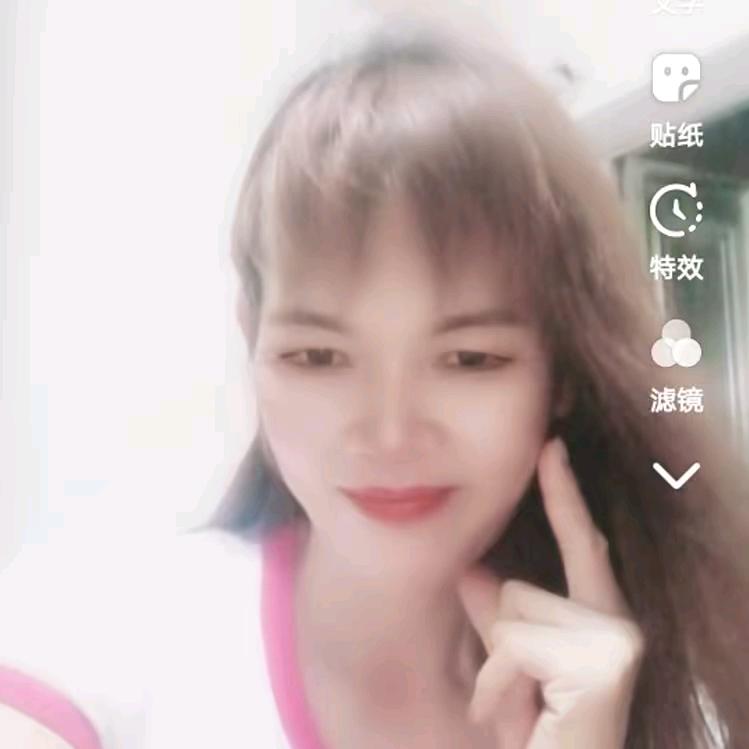Image resolution: width=749 pixels, height=749 pixels.
Task: Expand more editing tools with the down chevron
Action: tap(676, 475)
